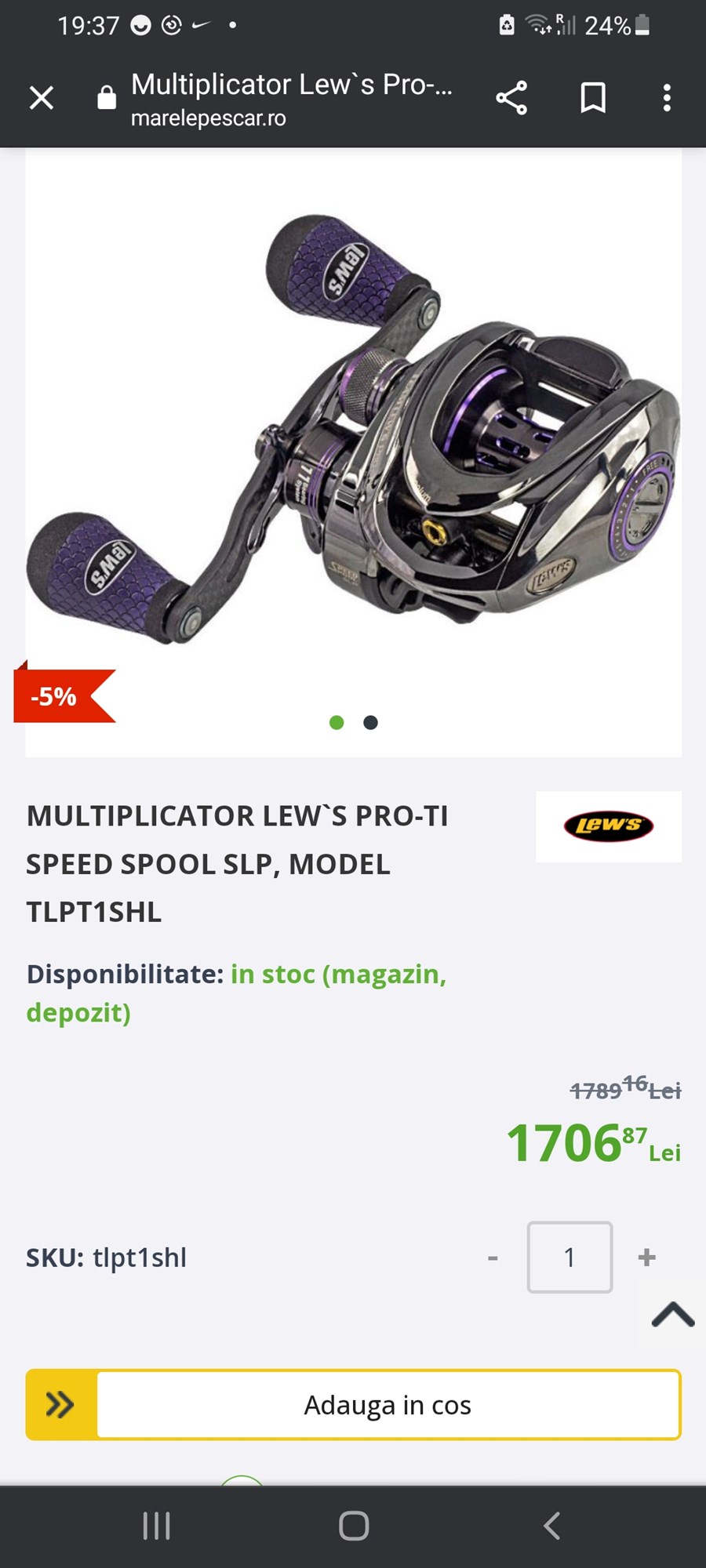This screenshot has height=1568, width=706.
Task: Decrease quantity with the minus button
Action: click(493, 1258)
